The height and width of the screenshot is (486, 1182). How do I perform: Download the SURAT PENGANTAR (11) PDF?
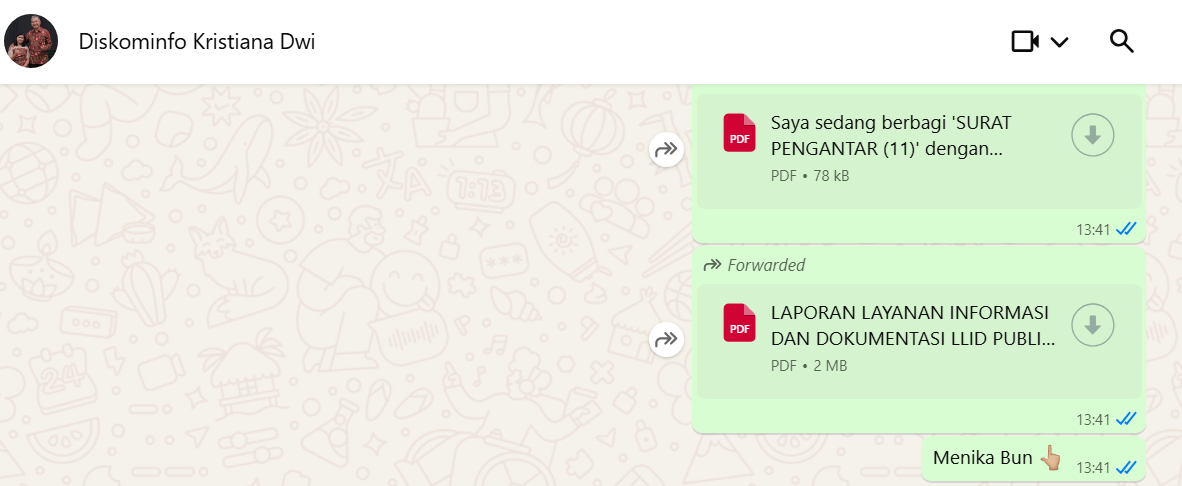pos(1092,135)
